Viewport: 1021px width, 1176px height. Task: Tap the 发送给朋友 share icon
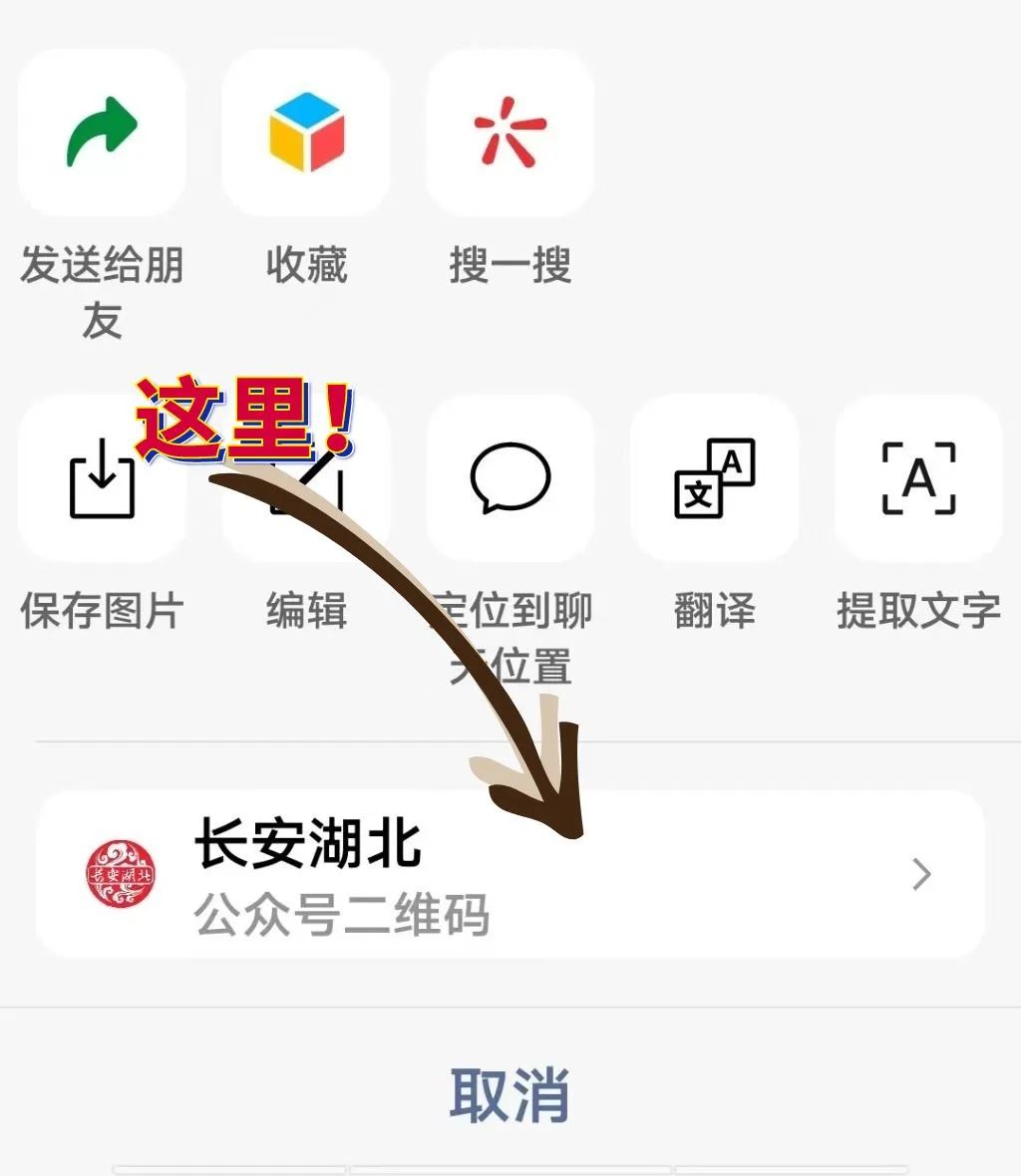(x=101, y=135)
